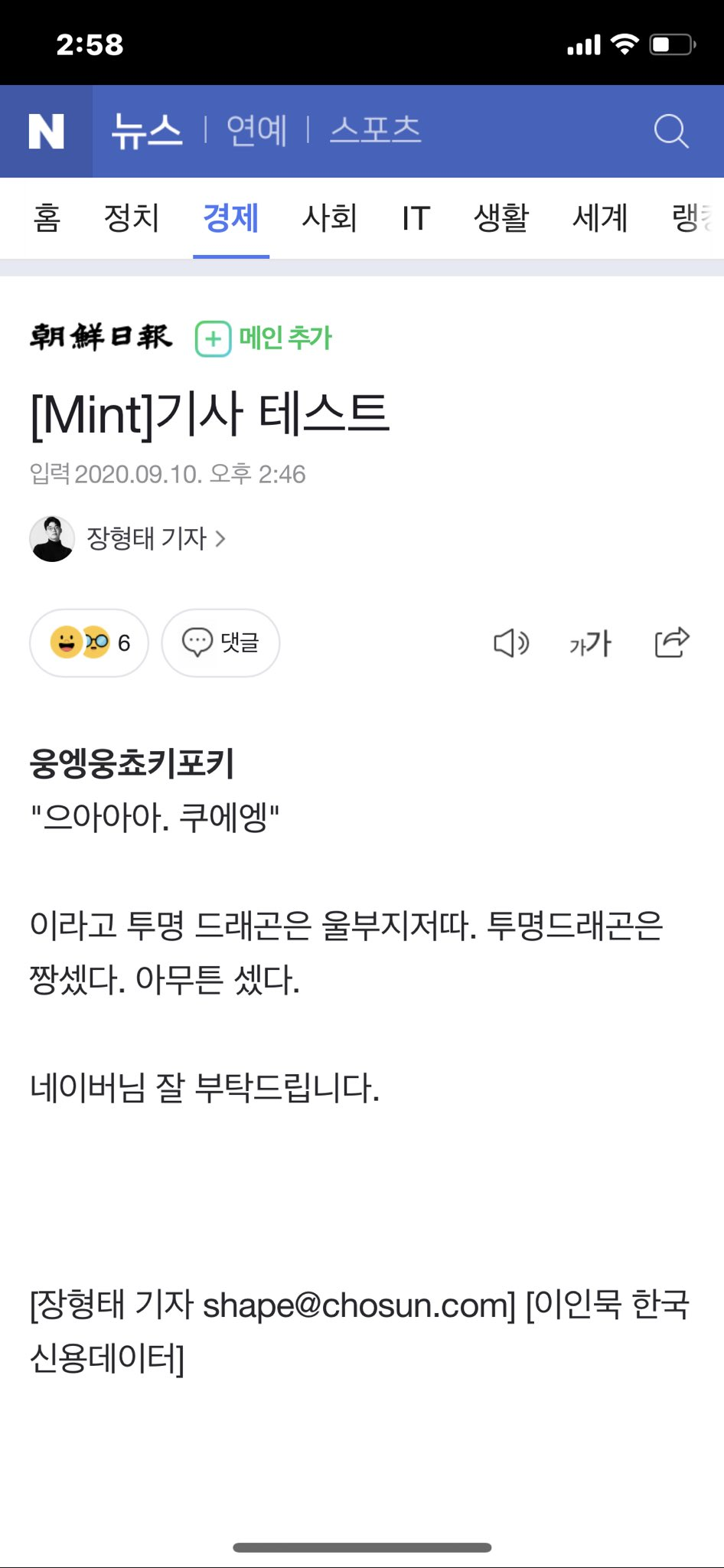Switch to the 스포츠 section
This screenshot has width=724, height=1568.
375,129
